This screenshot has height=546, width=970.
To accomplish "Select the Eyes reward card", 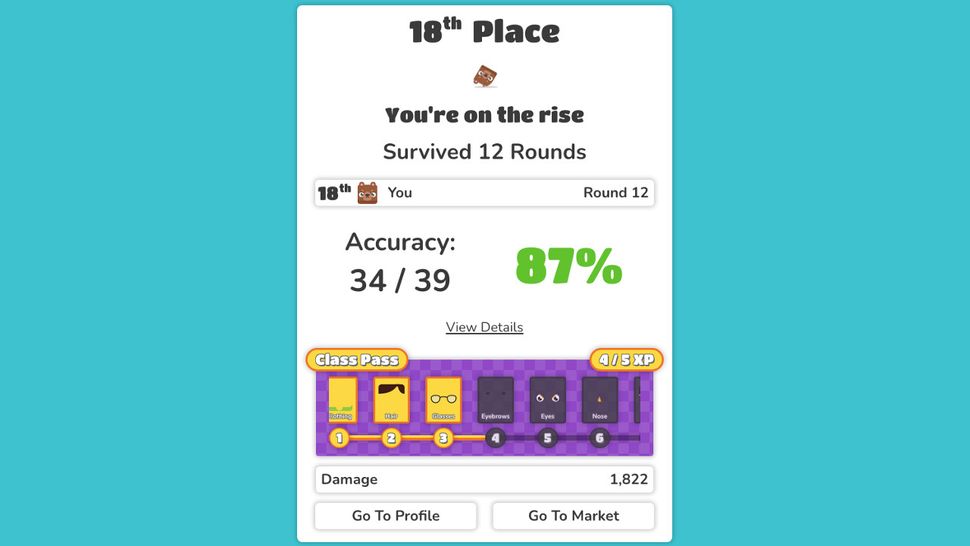I will pyautogui.click(x=547, y=399).
